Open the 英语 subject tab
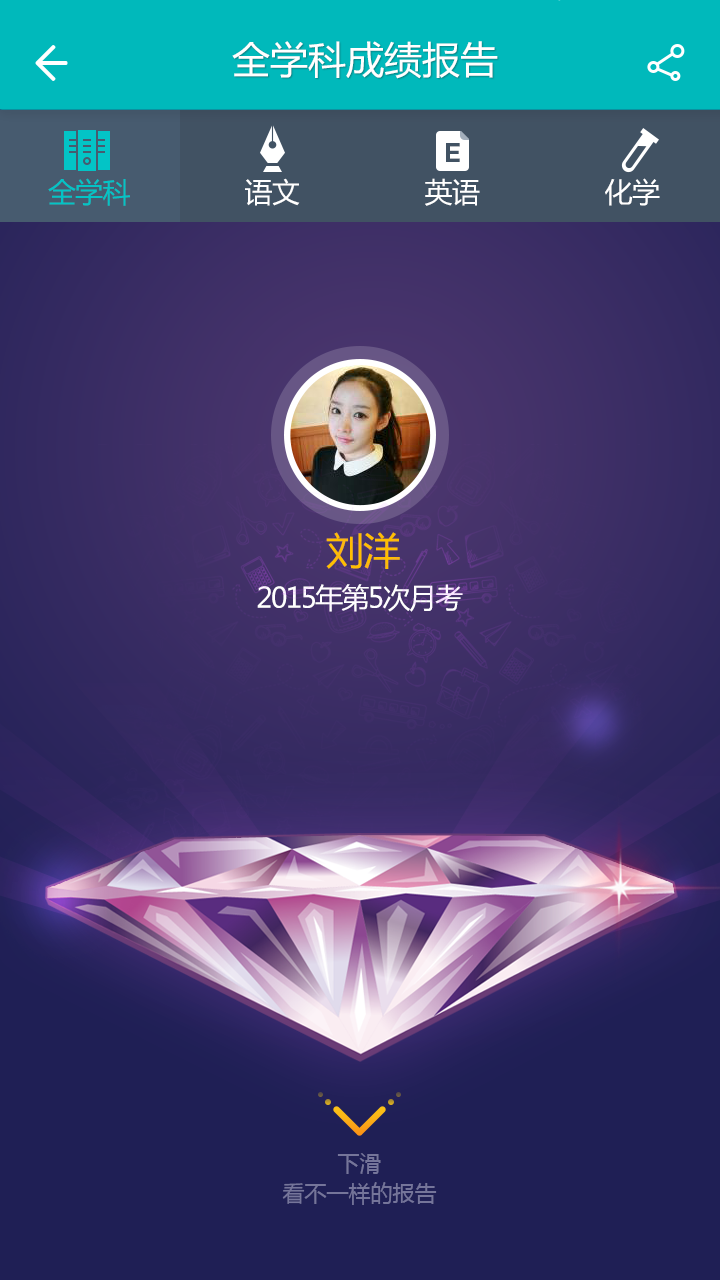 tap(451, 167)
